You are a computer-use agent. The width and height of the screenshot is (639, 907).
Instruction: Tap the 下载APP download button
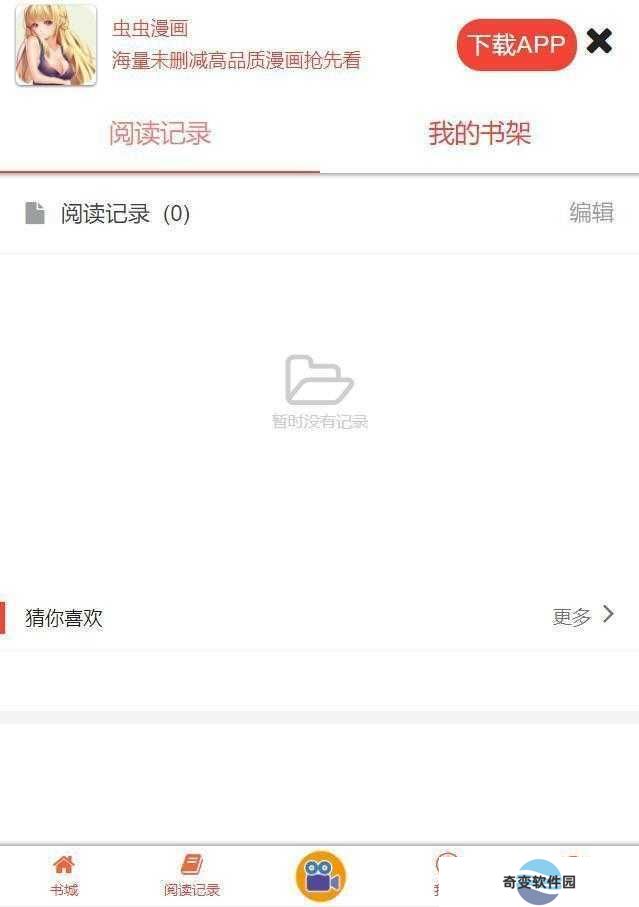(516, 45)
